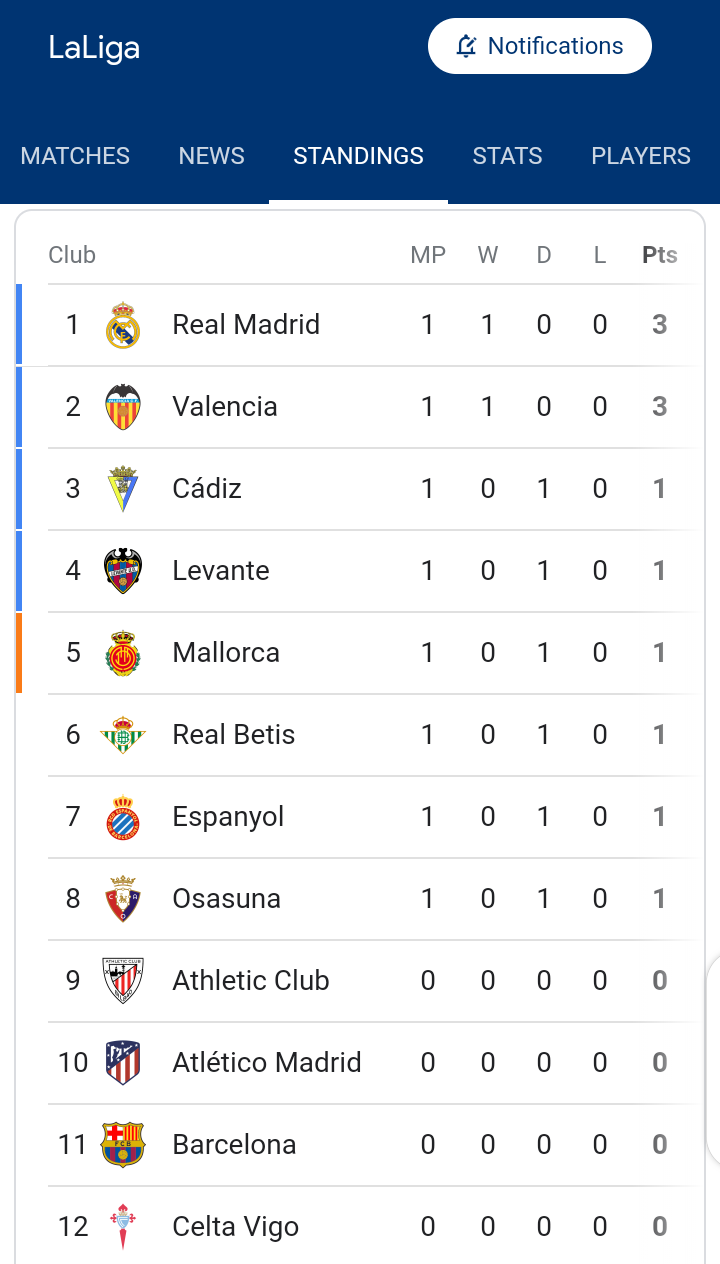Select the Cádiz row

click(360, 489)
